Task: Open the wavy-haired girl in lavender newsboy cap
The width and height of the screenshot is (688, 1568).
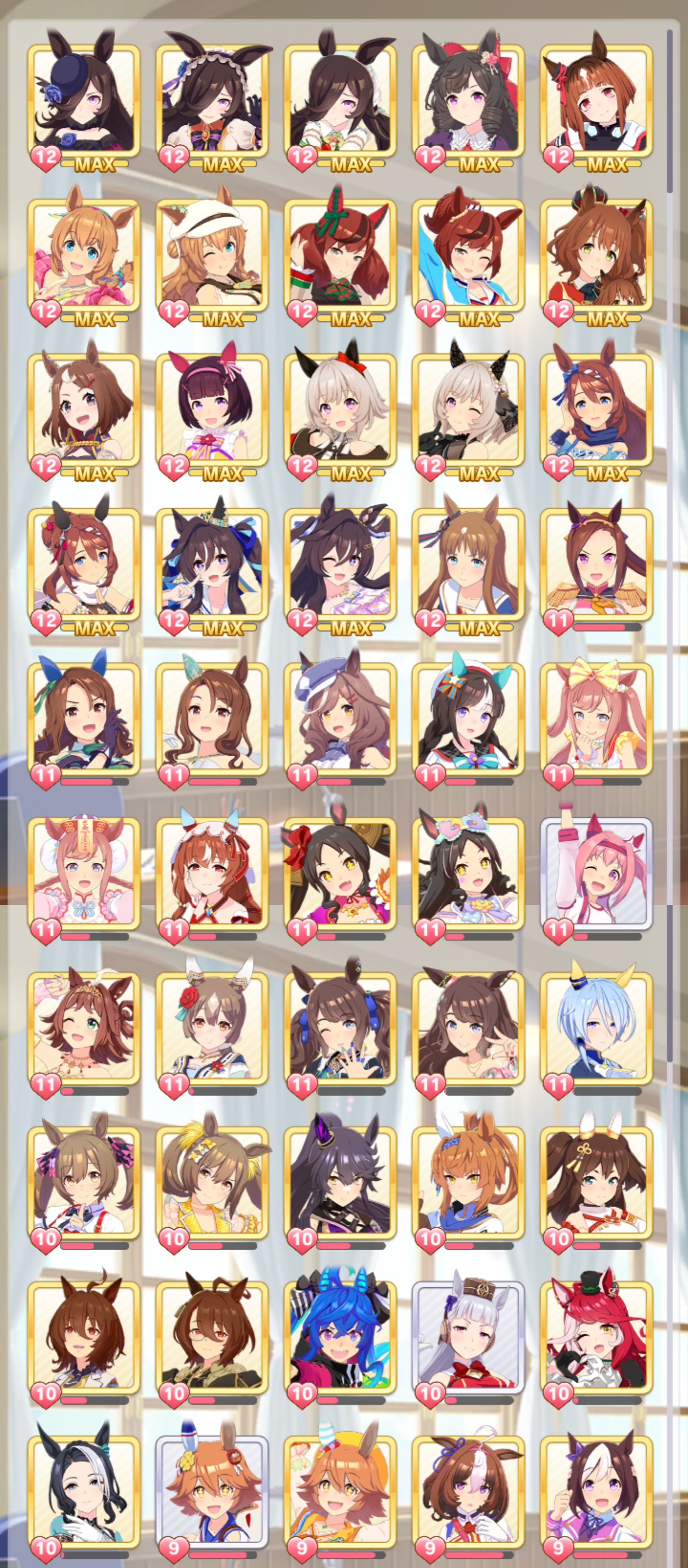Action: [x=339, y=718]
